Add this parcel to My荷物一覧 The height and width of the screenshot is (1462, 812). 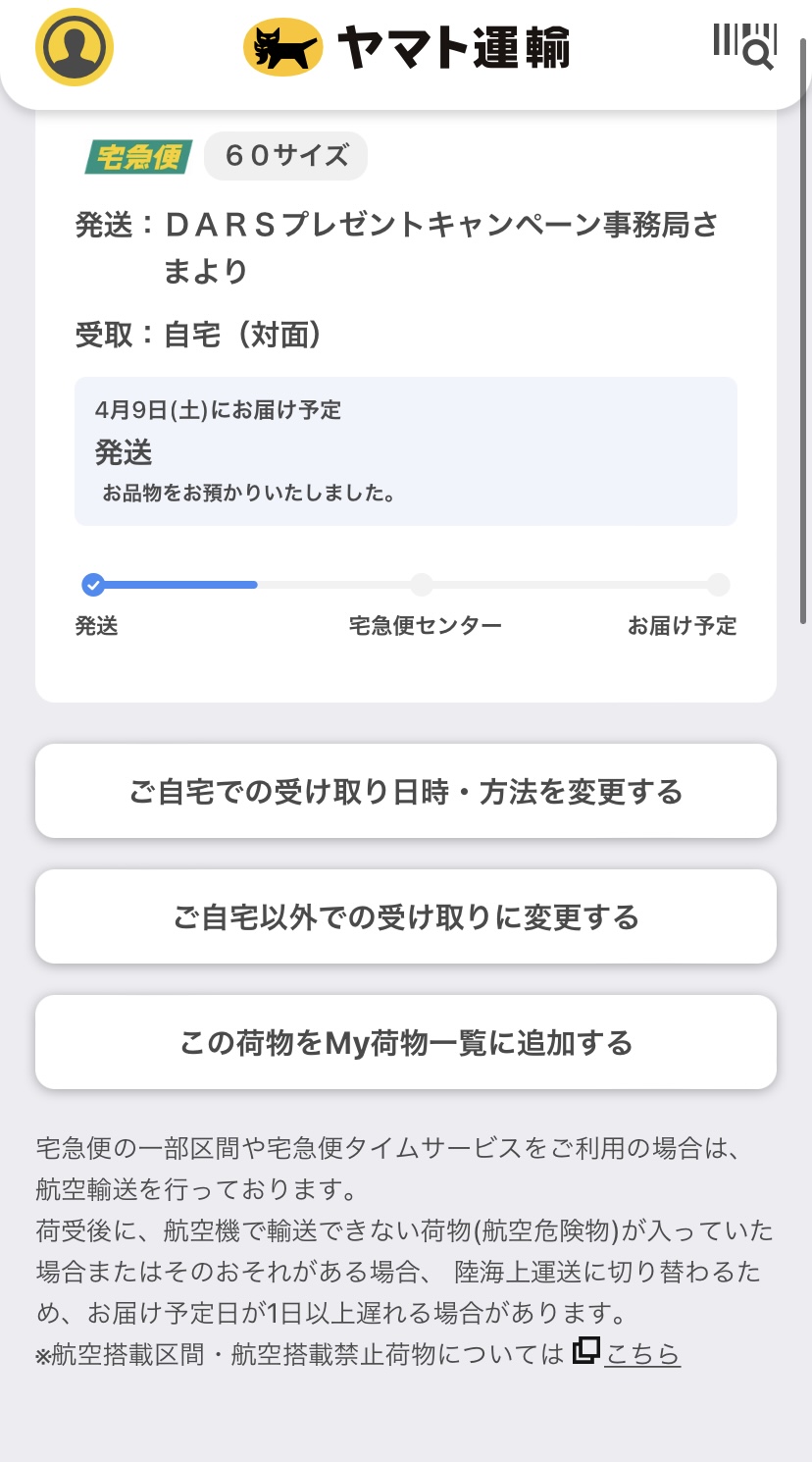406,1042
